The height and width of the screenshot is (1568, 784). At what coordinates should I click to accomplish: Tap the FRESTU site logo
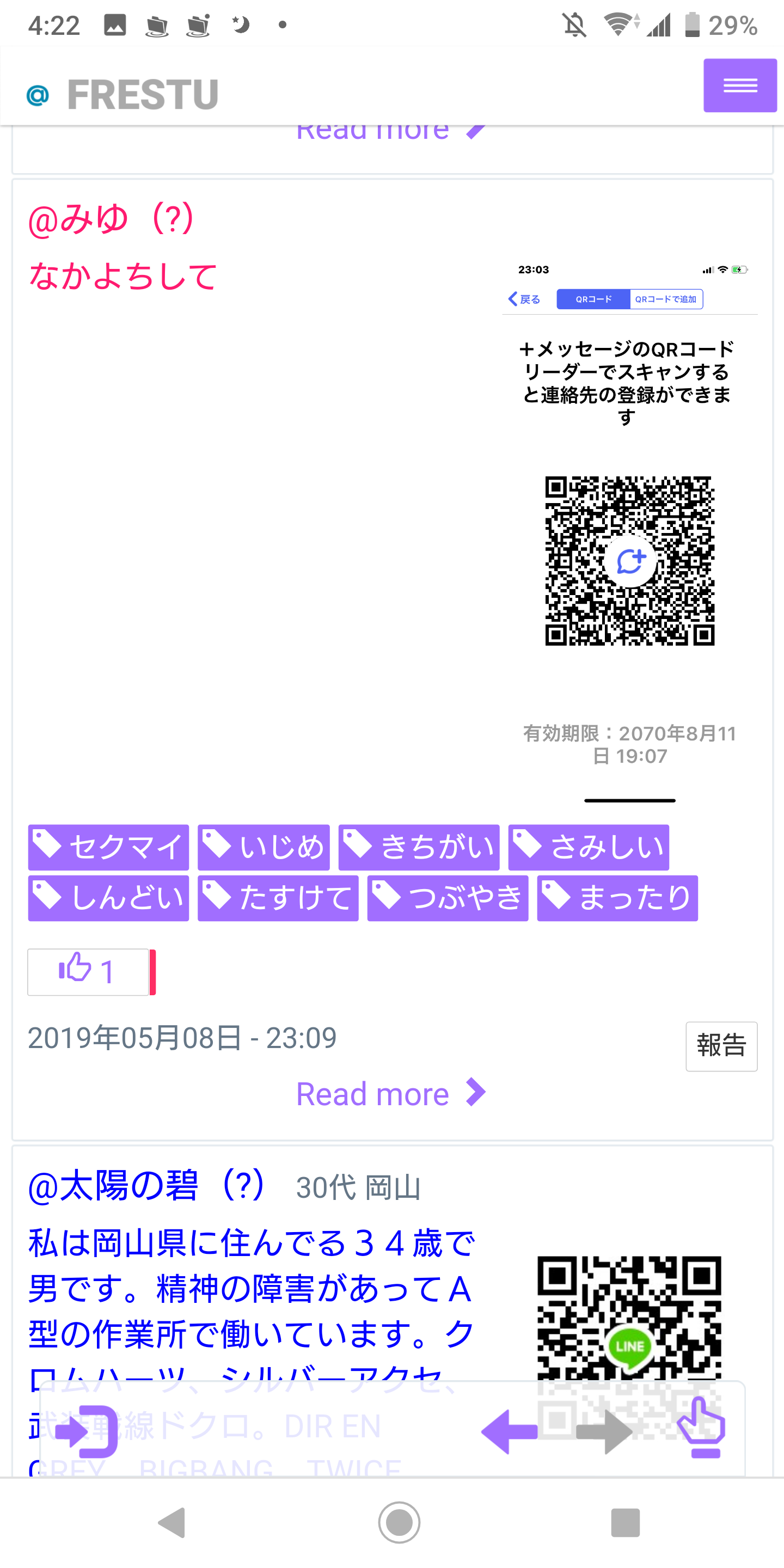pos(122,94)
